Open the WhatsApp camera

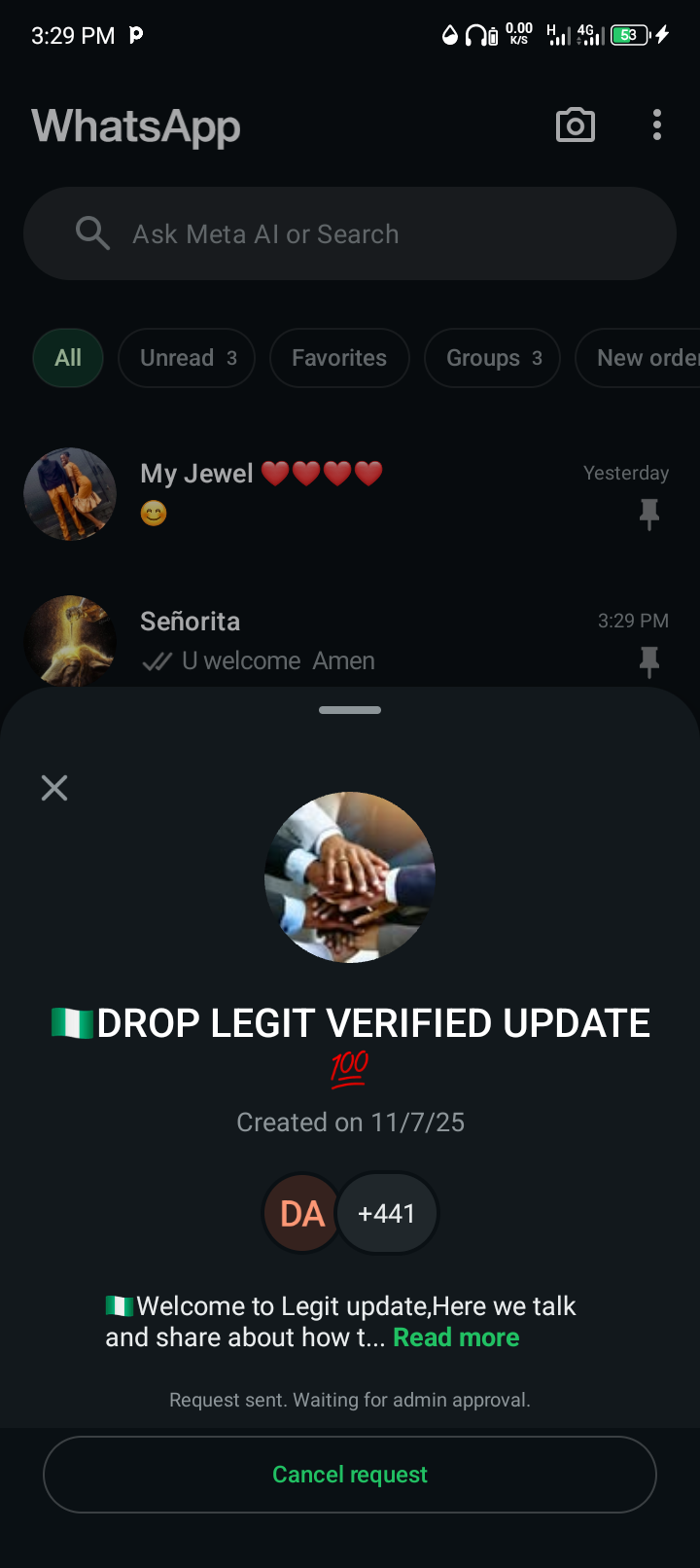point(576,125)
